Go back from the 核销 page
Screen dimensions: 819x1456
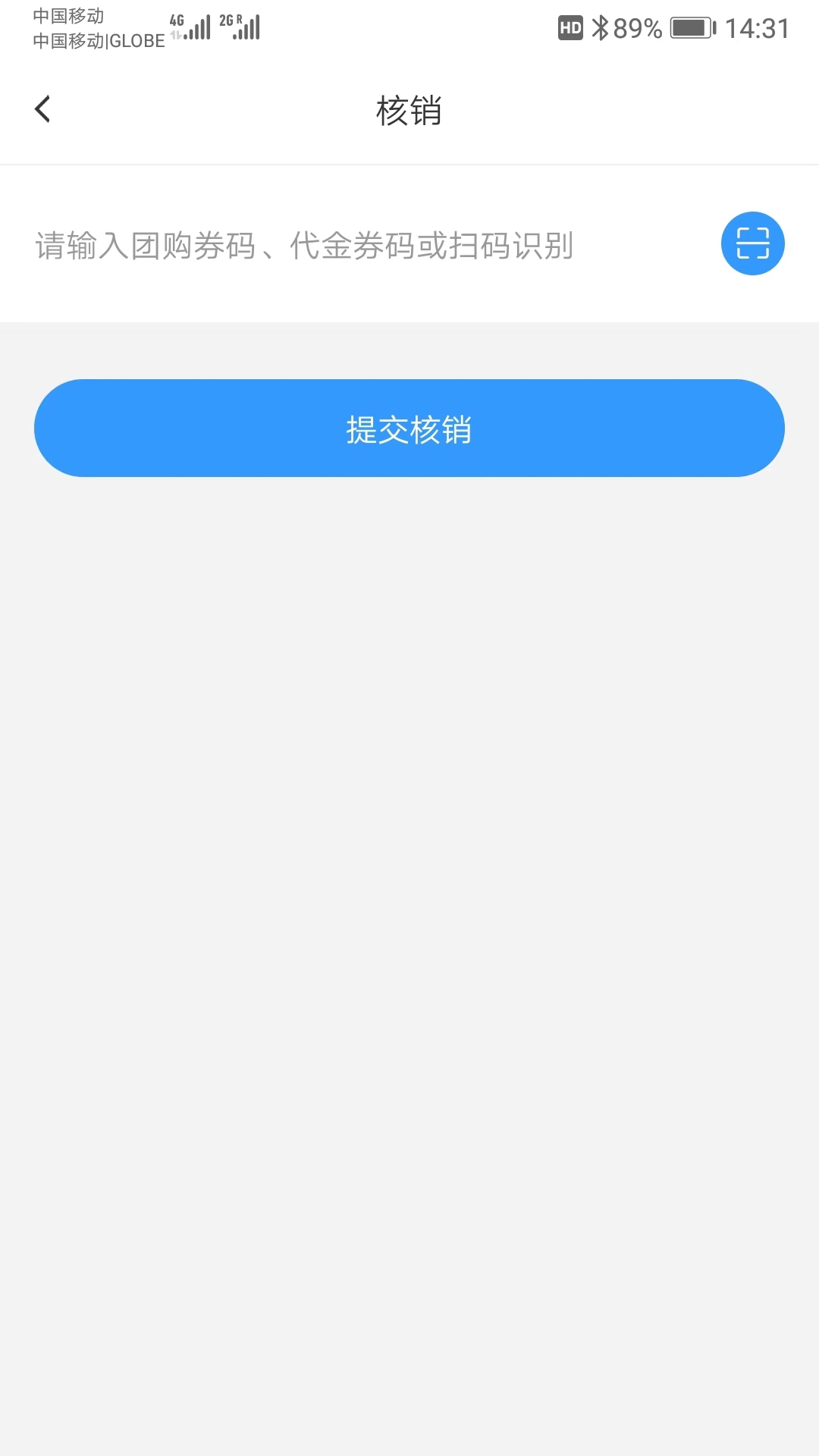[x=43, y=109]
